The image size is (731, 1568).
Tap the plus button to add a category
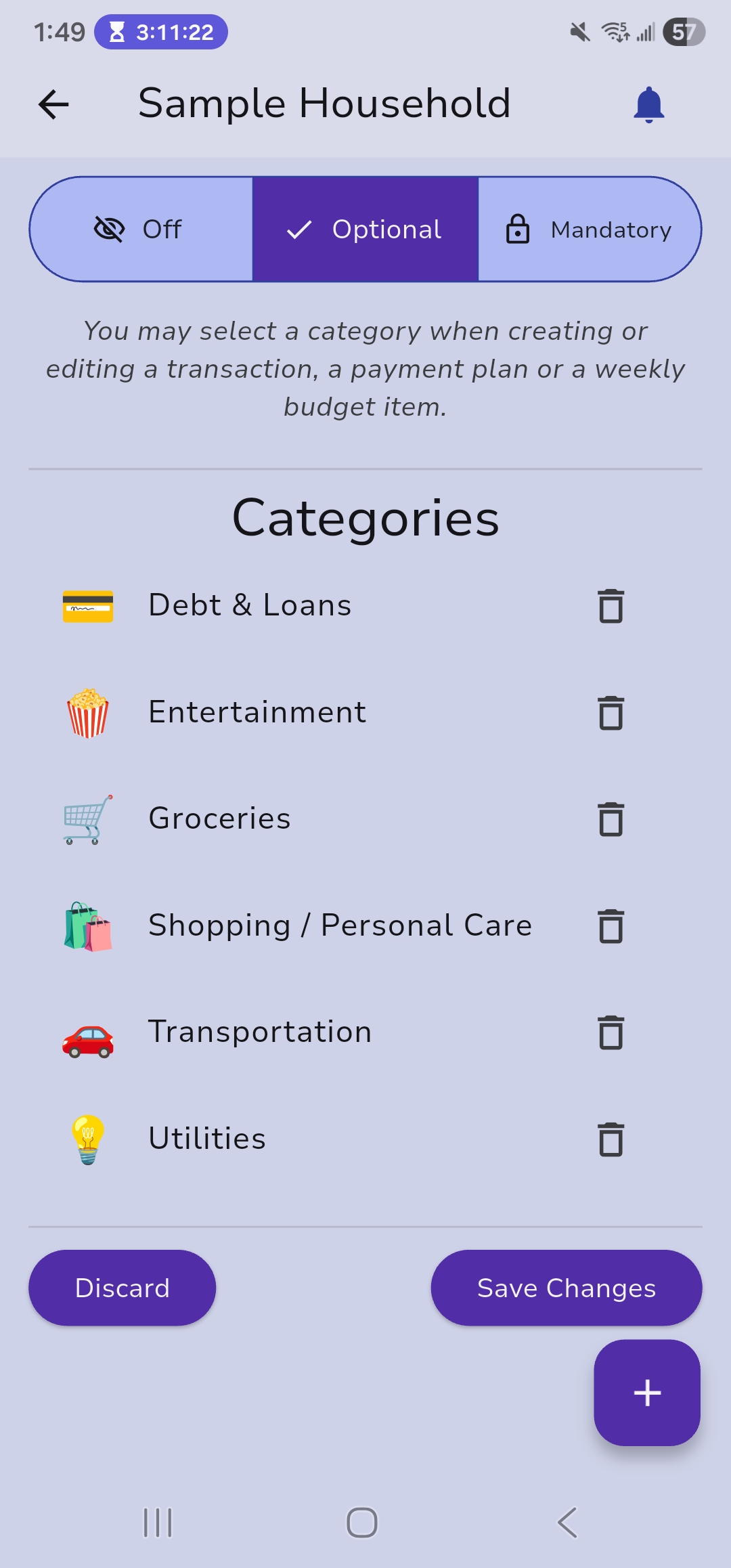click(x=646, y=1393)
